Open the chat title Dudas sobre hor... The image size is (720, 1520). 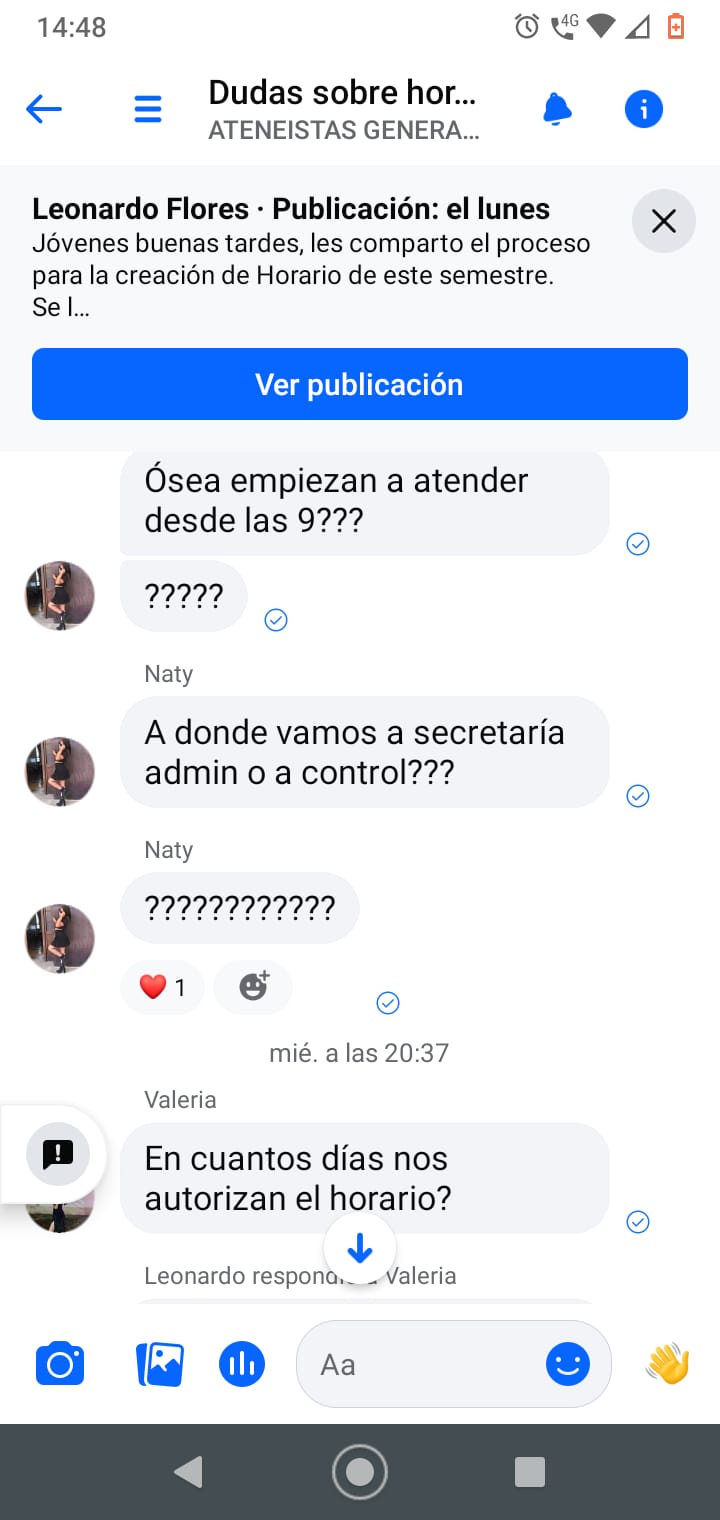[x=342, y=93]
